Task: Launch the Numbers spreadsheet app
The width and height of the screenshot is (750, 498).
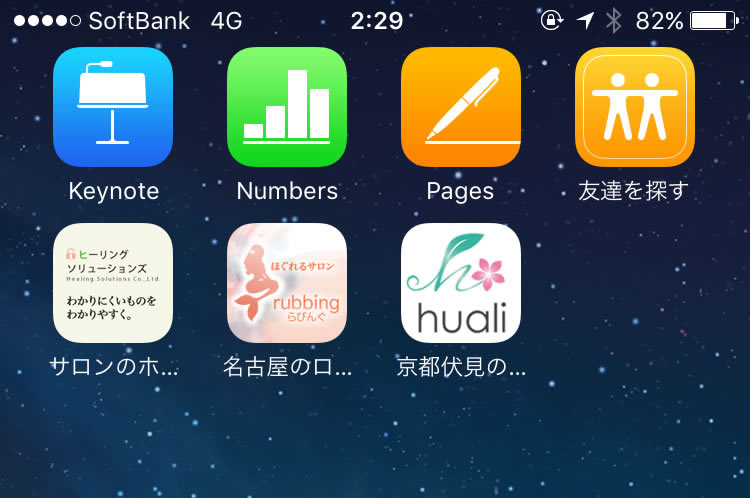Action: coord(287,107)
